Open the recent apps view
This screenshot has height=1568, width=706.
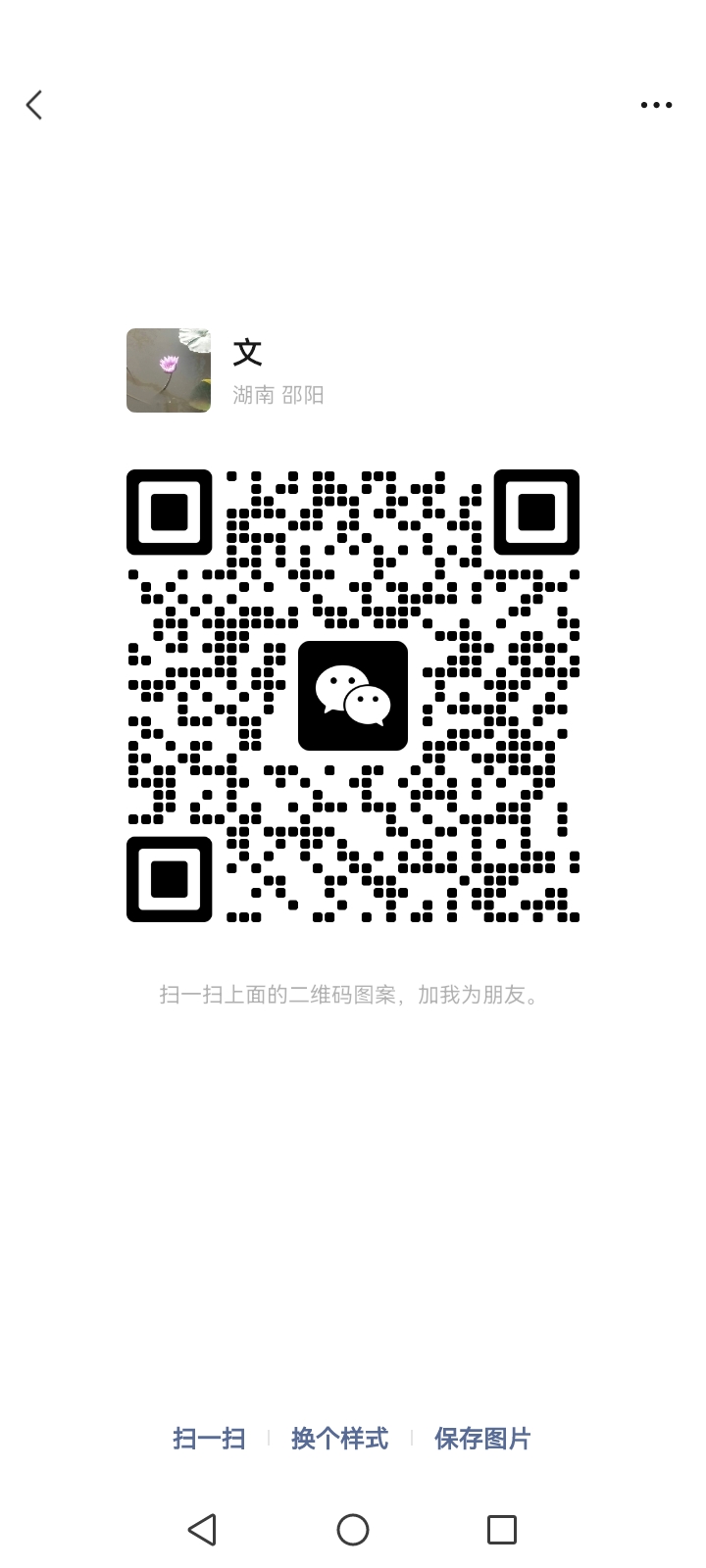(x=501, y=1529)
